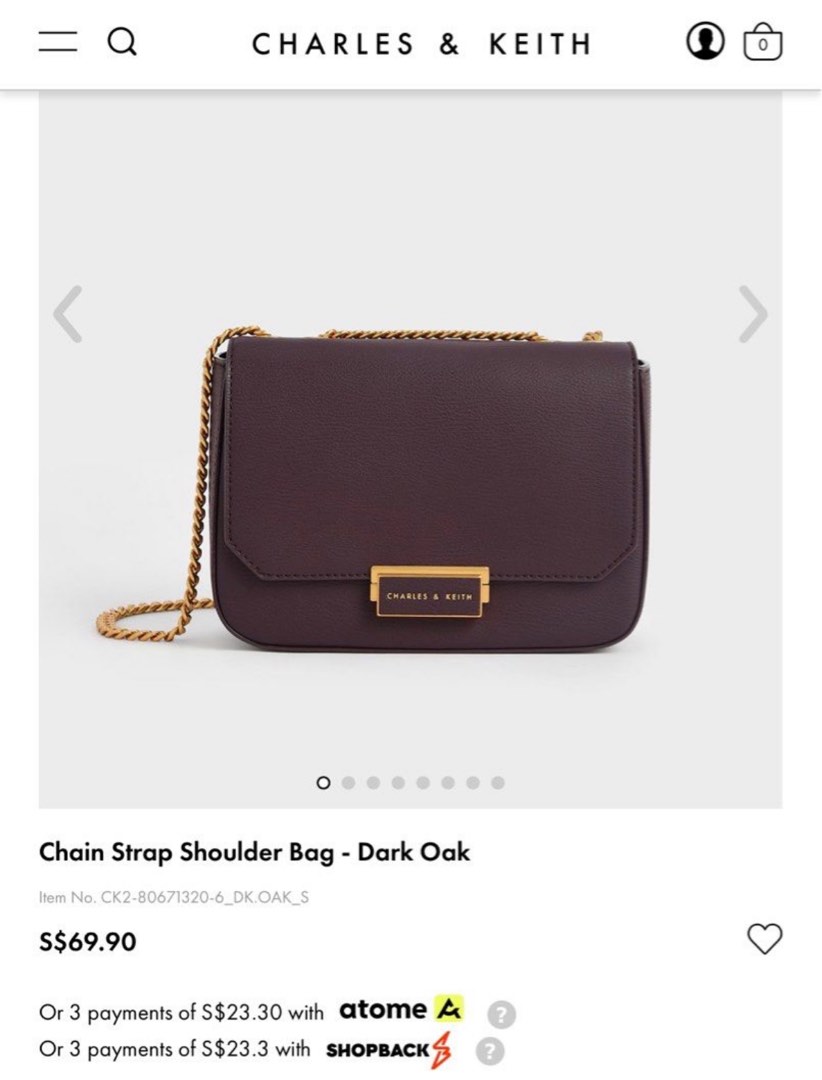Open the help icon beside Atome
The image size is (822, 1080).
click(501, 1014)
